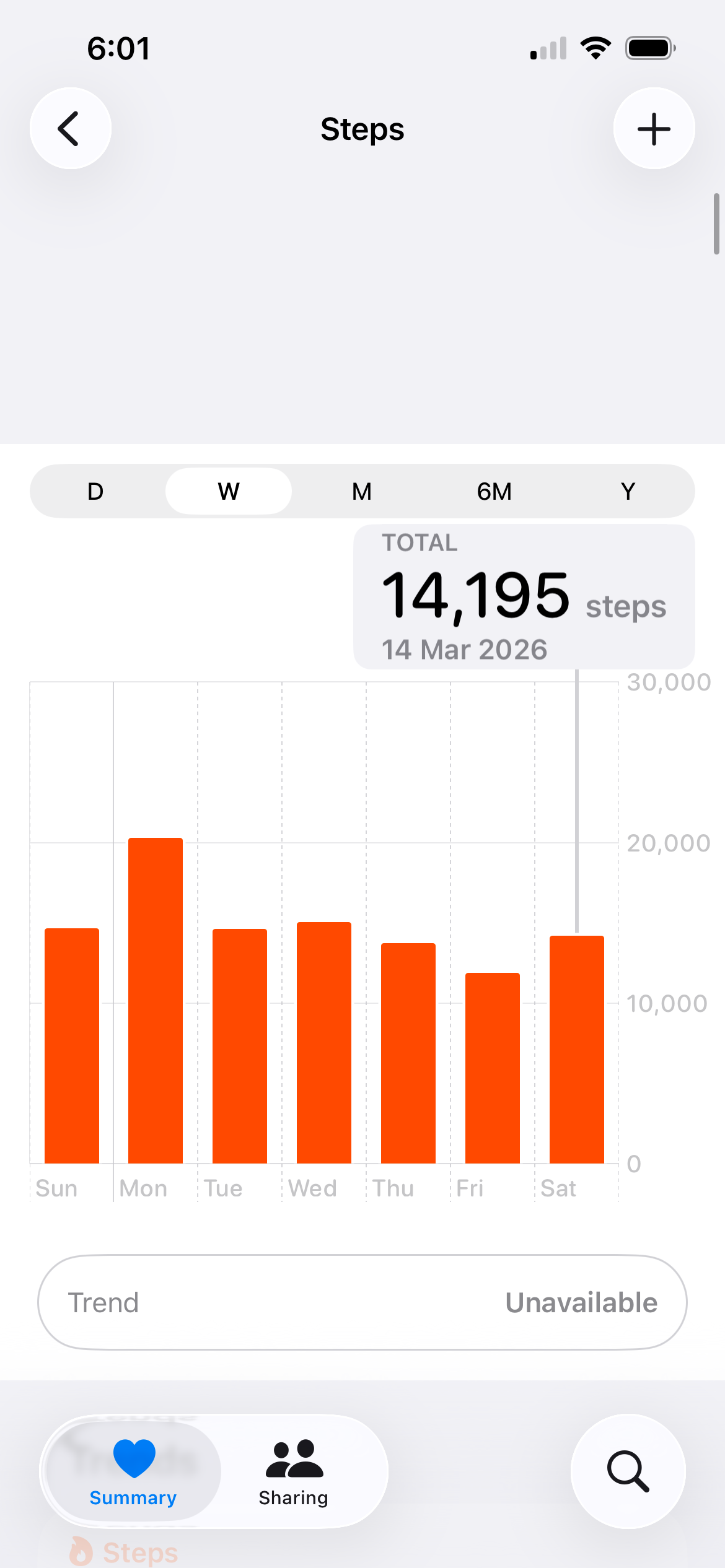Add step data with the plus icon
This screenshot has width=725, height=1568.
[654, 129]
